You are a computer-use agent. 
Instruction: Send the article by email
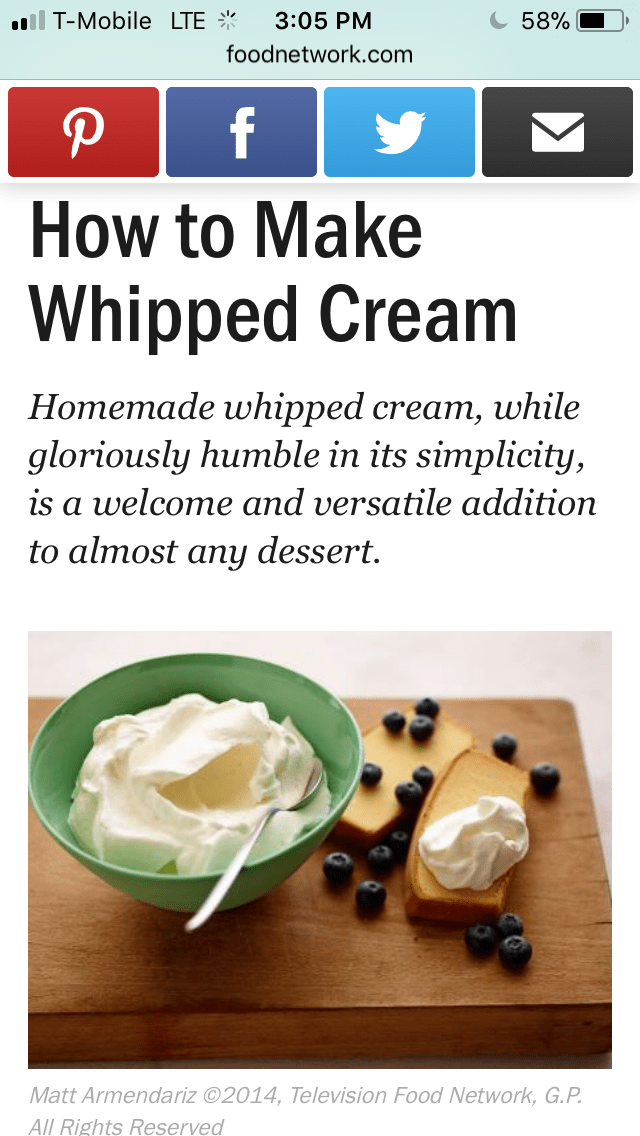tap(557, 132)
